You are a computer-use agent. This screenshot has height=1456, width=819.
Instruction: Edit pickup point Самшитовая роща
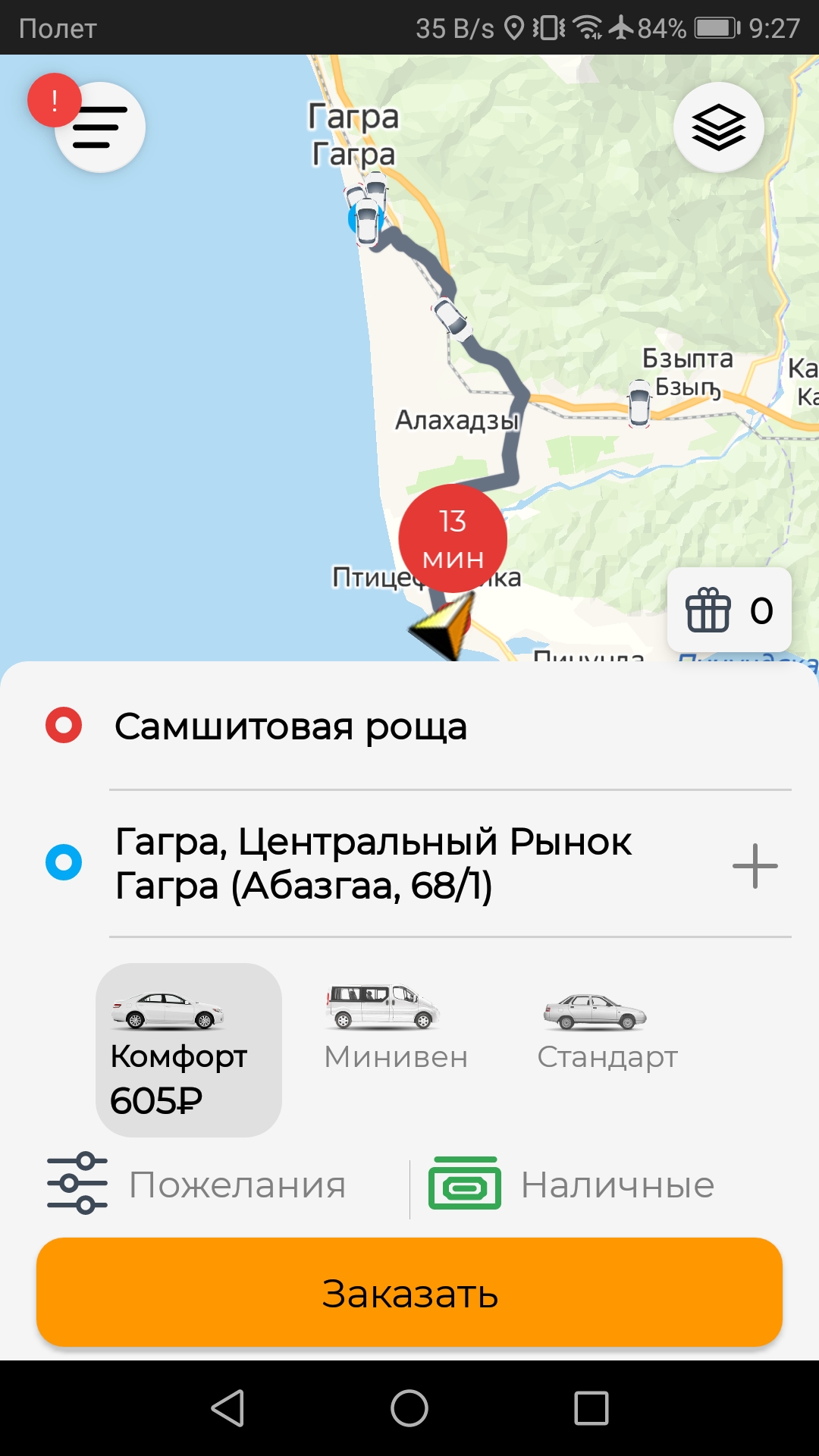(x=290, y=726)
